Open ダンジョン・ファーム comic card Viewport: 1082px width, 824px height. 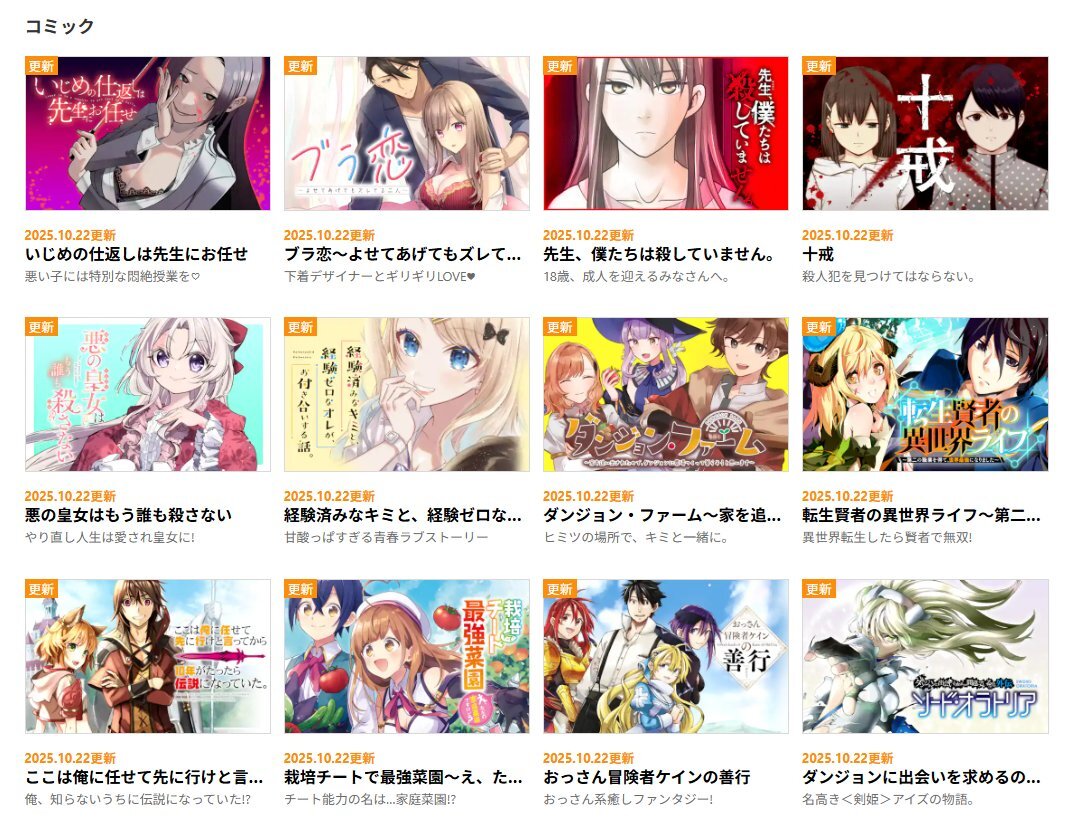pyautogui.click(x=665, y=395)
